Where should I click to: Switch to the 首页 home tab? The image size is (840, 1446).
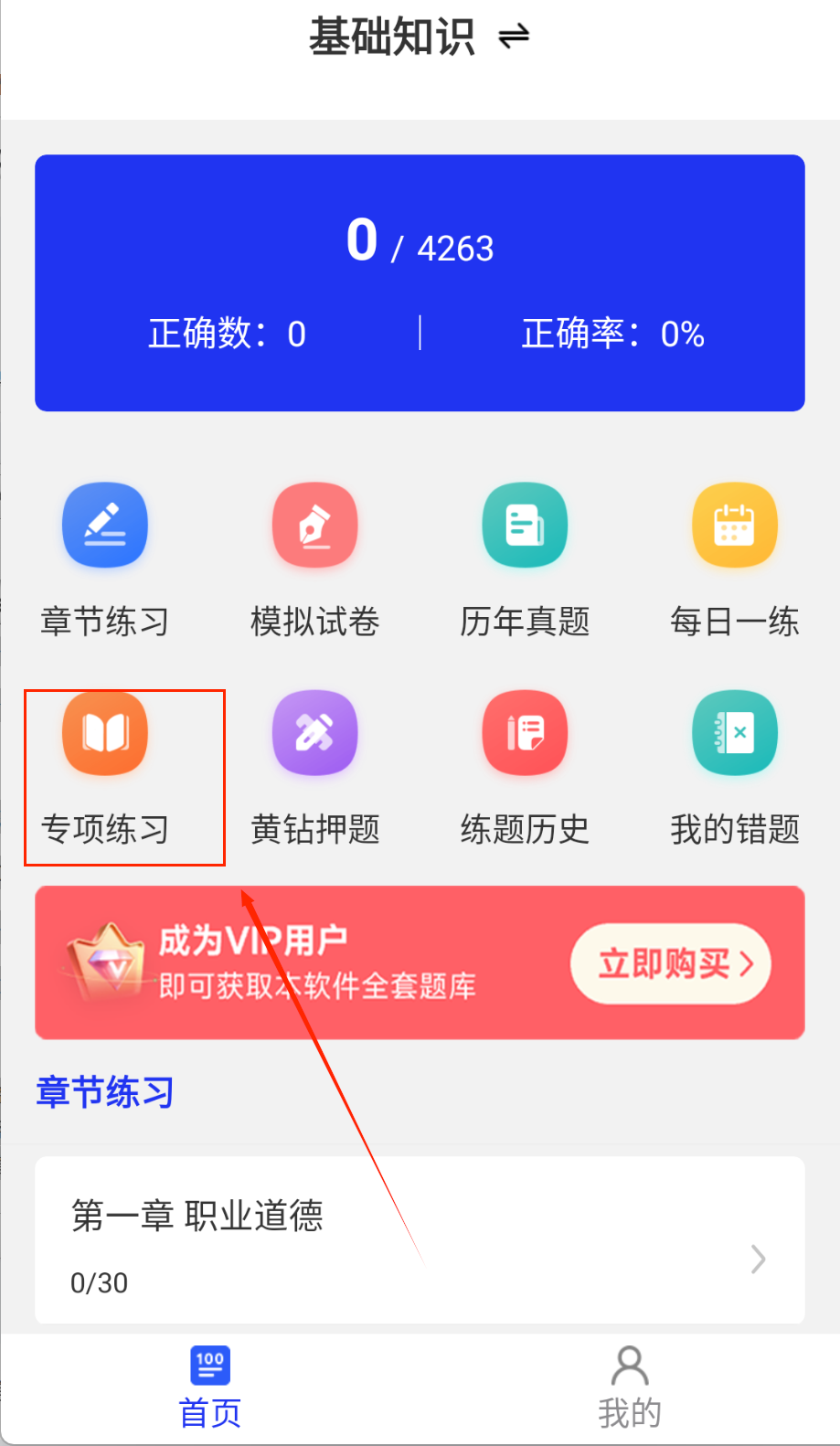click(x=210, y=1388)
